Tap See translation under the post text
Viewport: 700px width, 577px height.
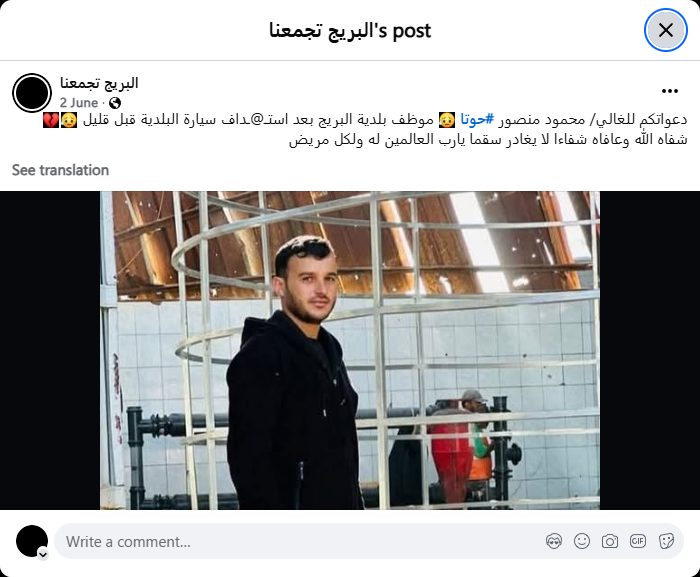pos(60,170)
